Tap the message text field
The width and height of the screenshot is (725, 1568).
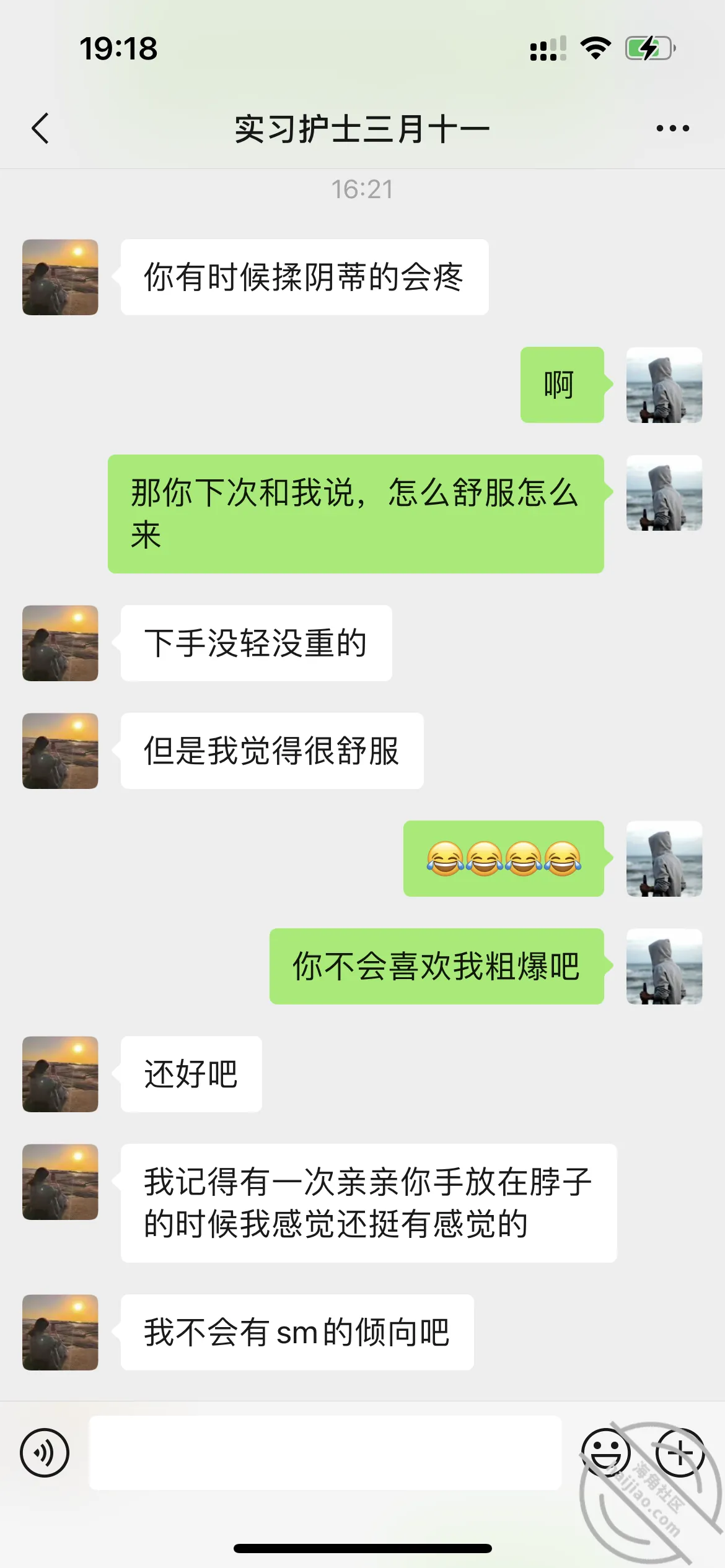[x=325, y=1453]
